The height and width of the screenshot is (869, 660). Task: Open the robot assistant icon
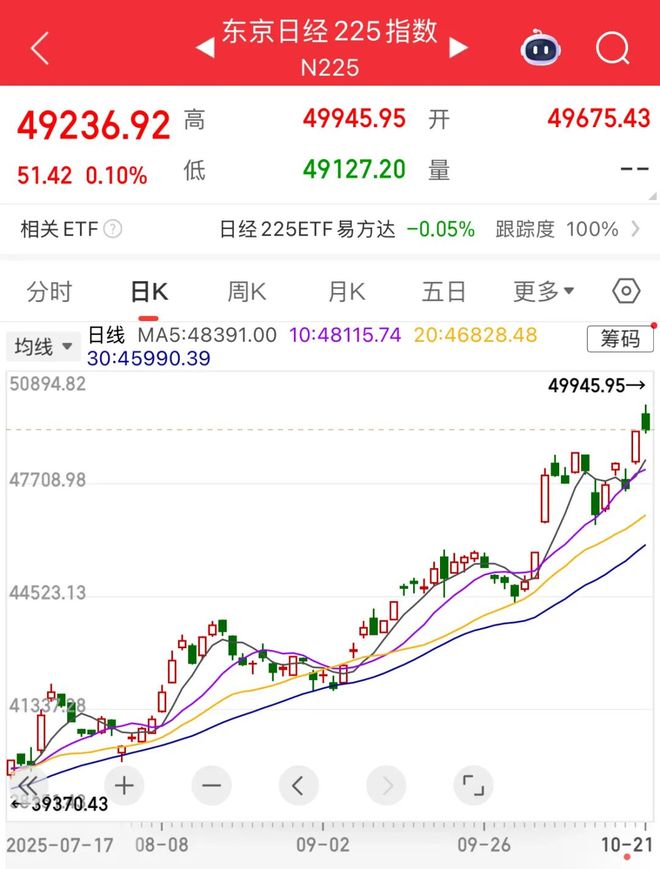tap(541, 47)
